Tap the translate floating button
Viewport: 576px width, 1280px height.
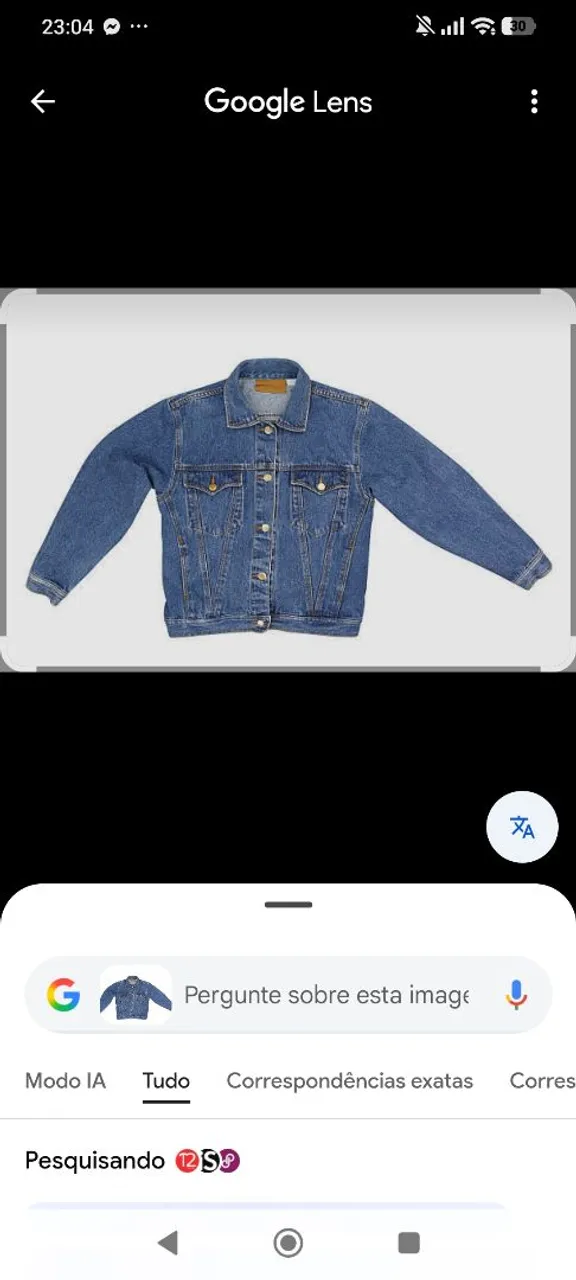[x=522, y=827]
